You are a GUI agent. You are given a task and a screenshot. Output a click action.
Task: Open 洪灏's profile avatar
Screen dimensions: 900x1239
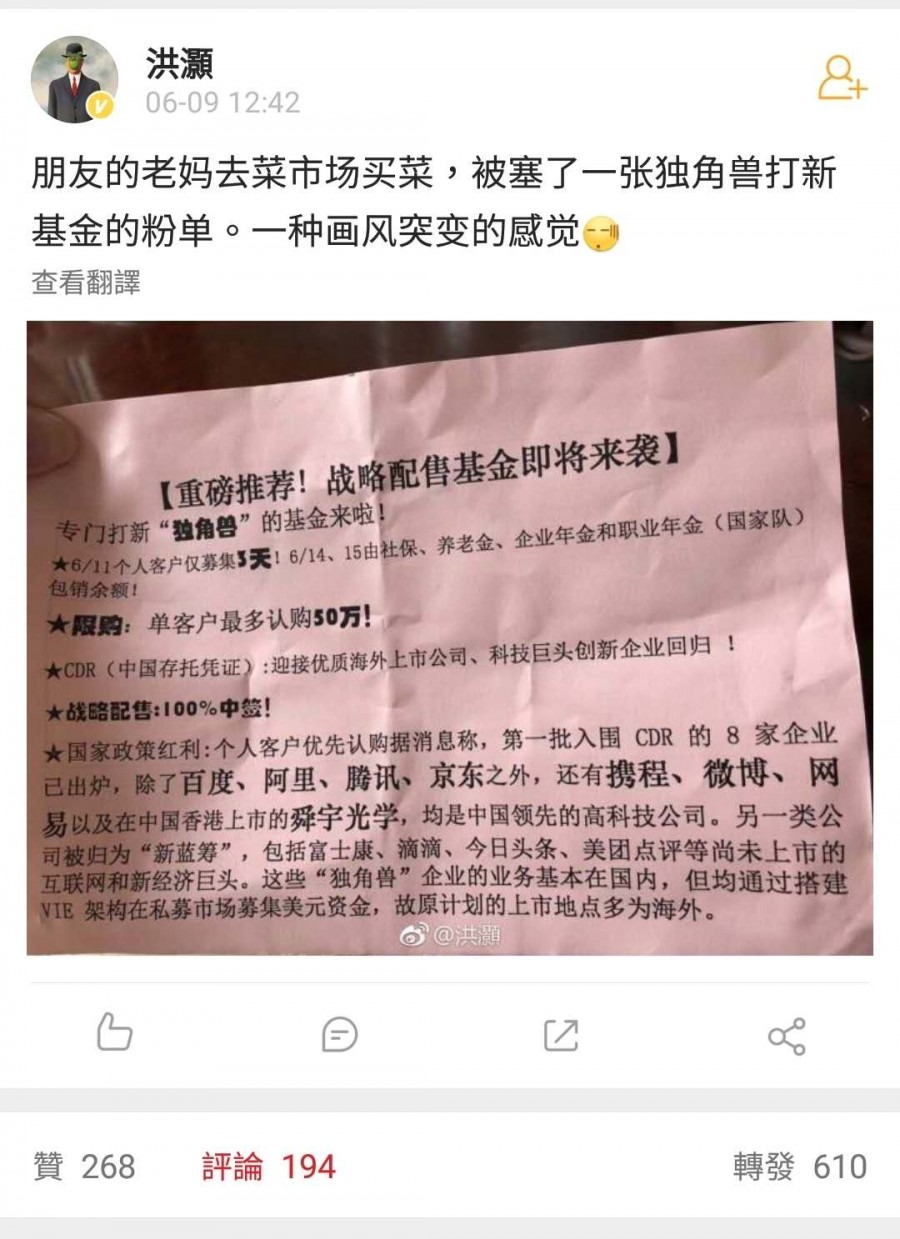[x=74, y=79]
